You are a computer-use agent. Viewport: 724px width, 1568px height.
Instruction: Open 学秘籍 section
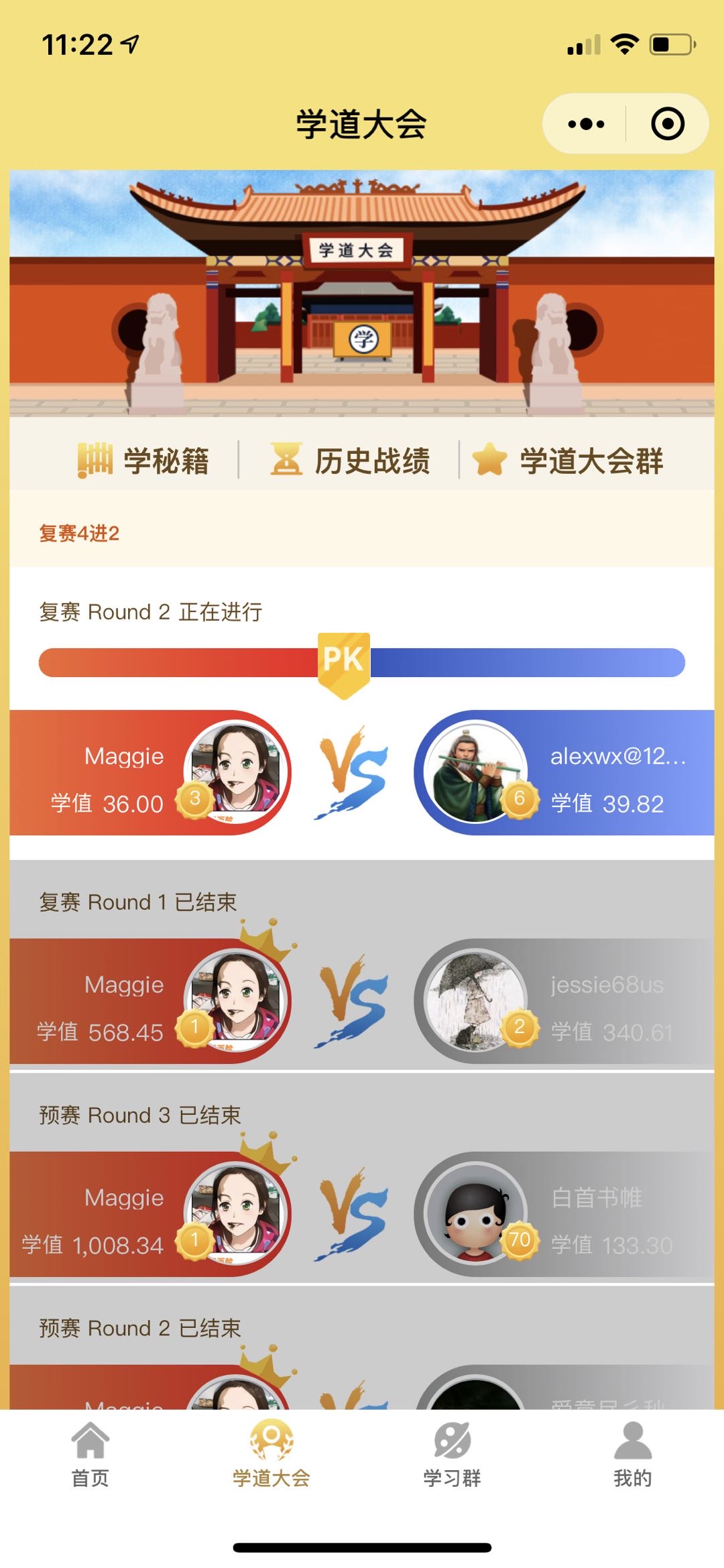pyautogui.click(x=143, y=461)
